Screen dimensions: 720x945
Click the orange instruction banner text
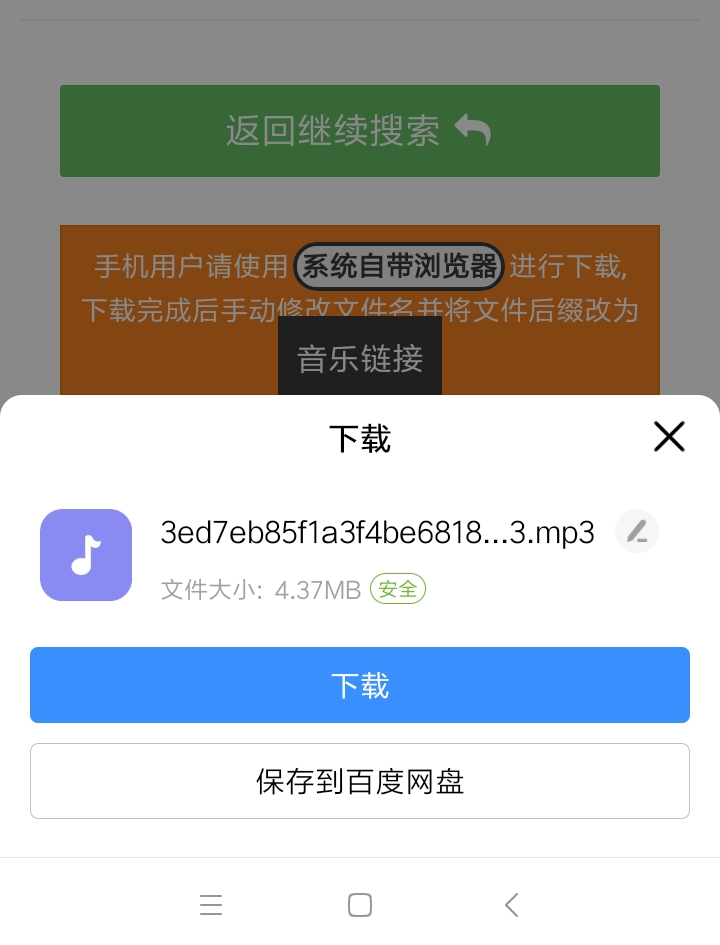pos(360,290)
